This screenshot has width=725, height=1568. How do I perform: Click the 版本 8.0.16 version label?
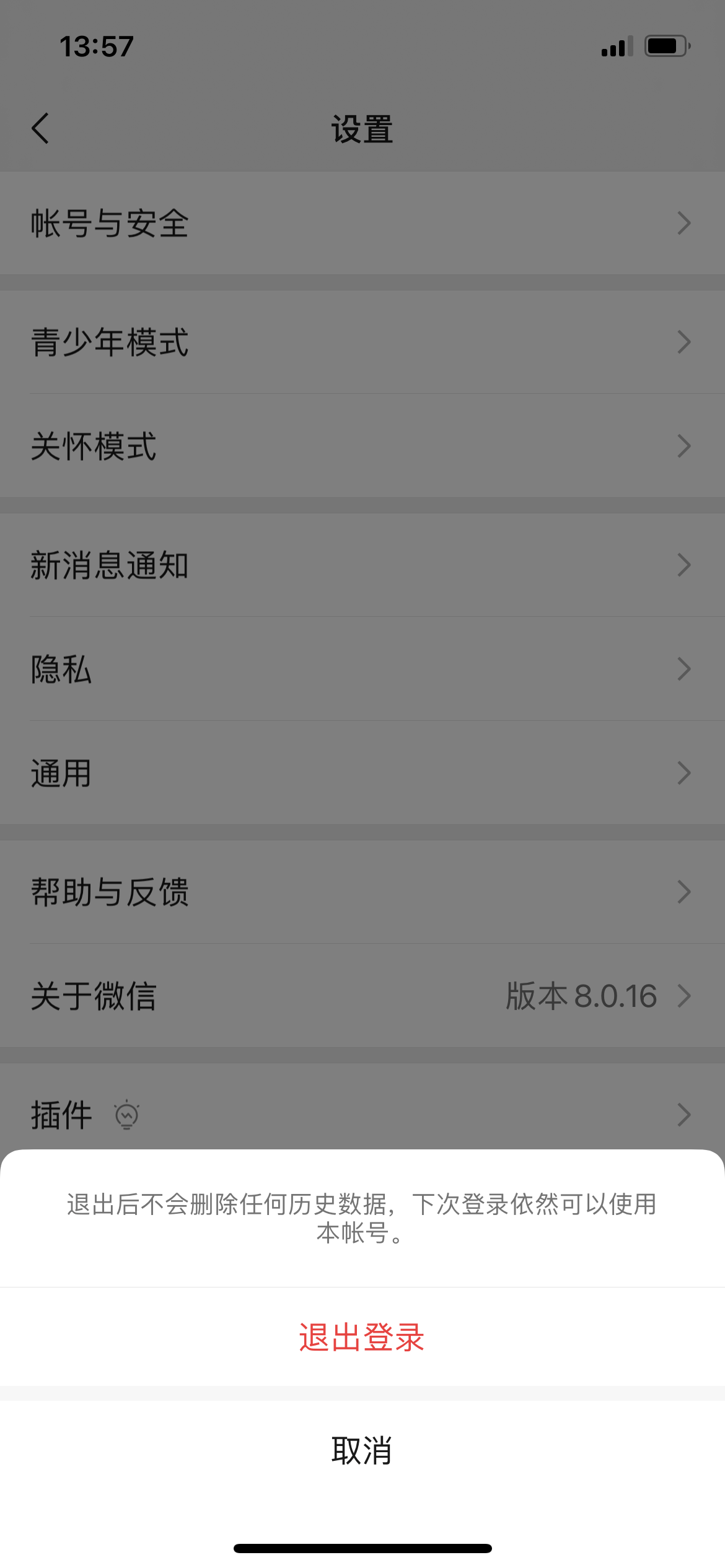[x=581, y=996]
